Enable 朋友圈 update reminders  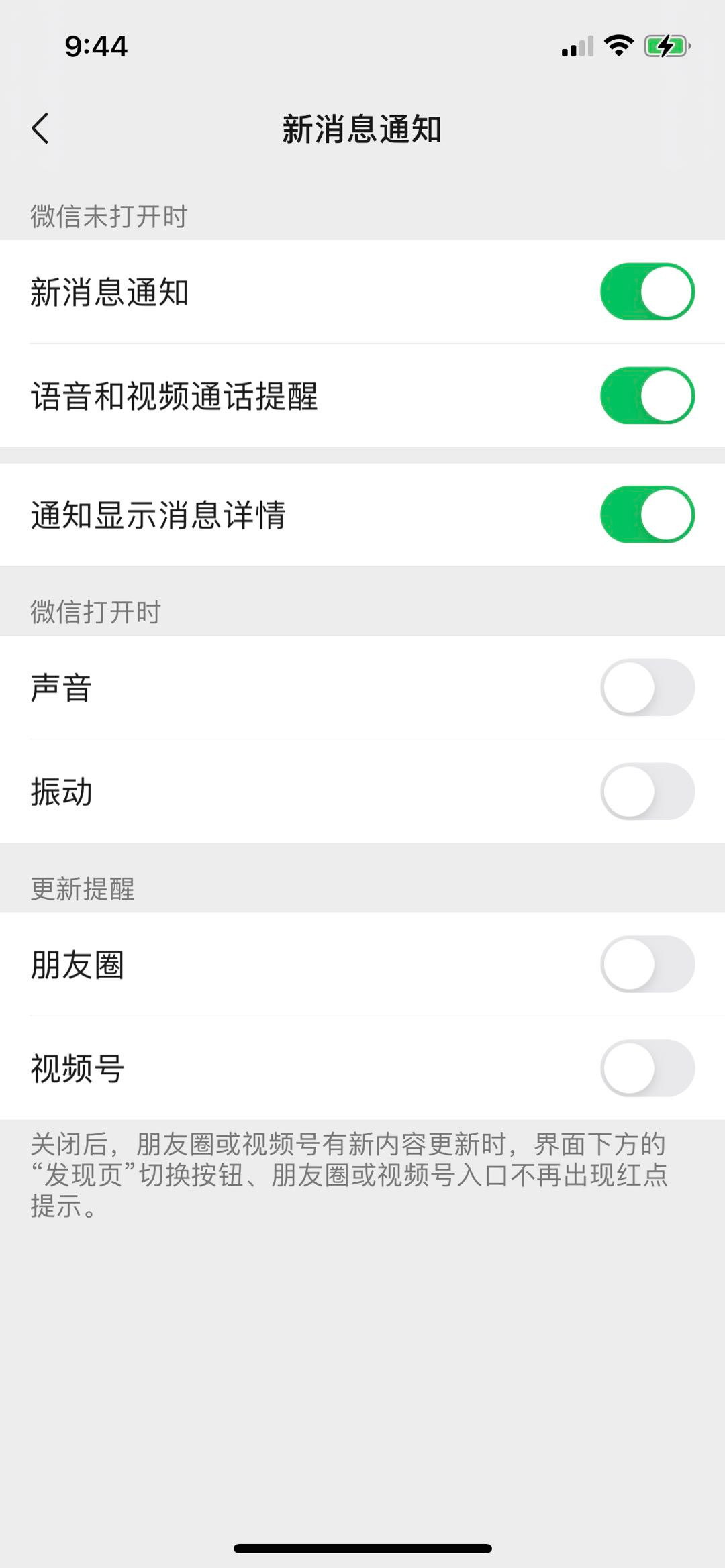(x=647, y=965)
